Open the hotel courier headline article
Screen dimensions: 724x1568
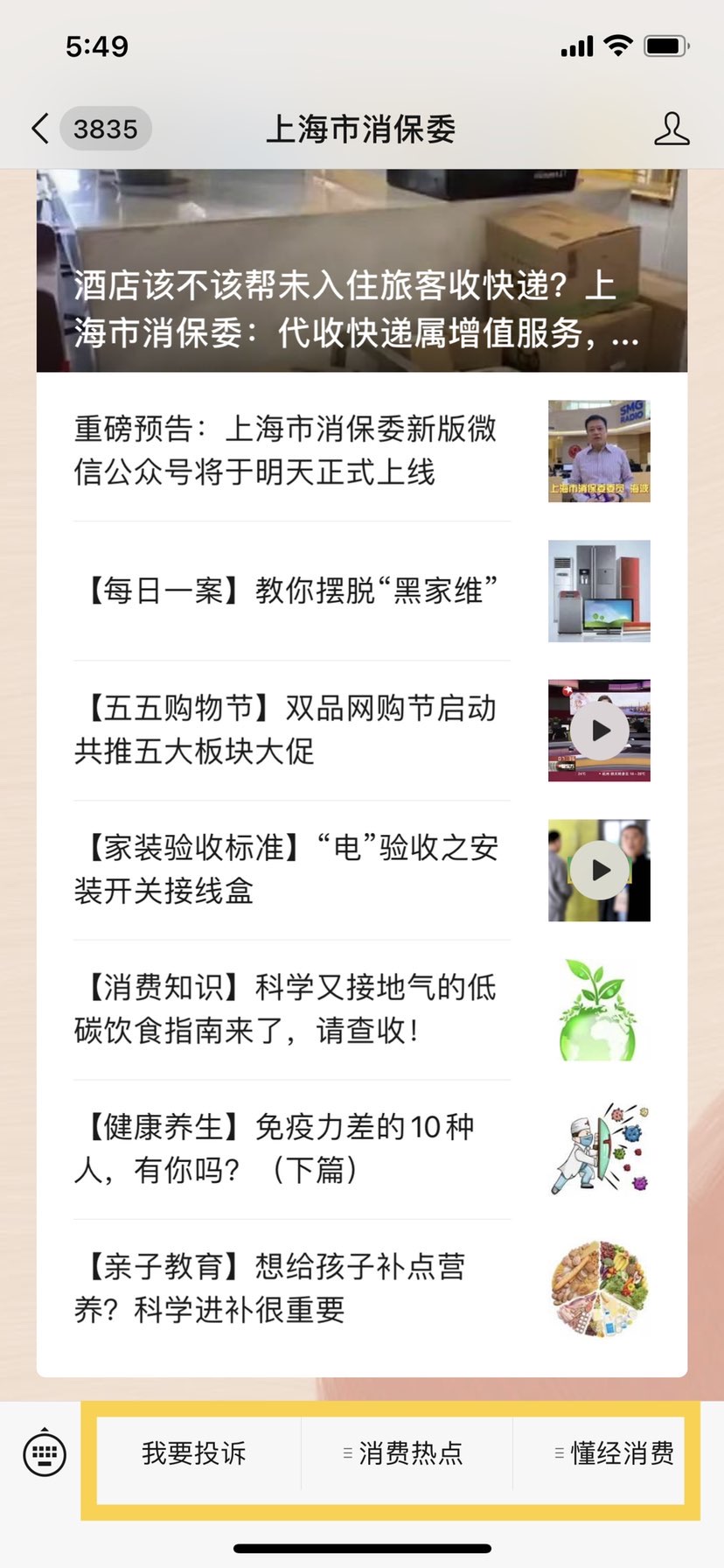click(x=362, y=270)
